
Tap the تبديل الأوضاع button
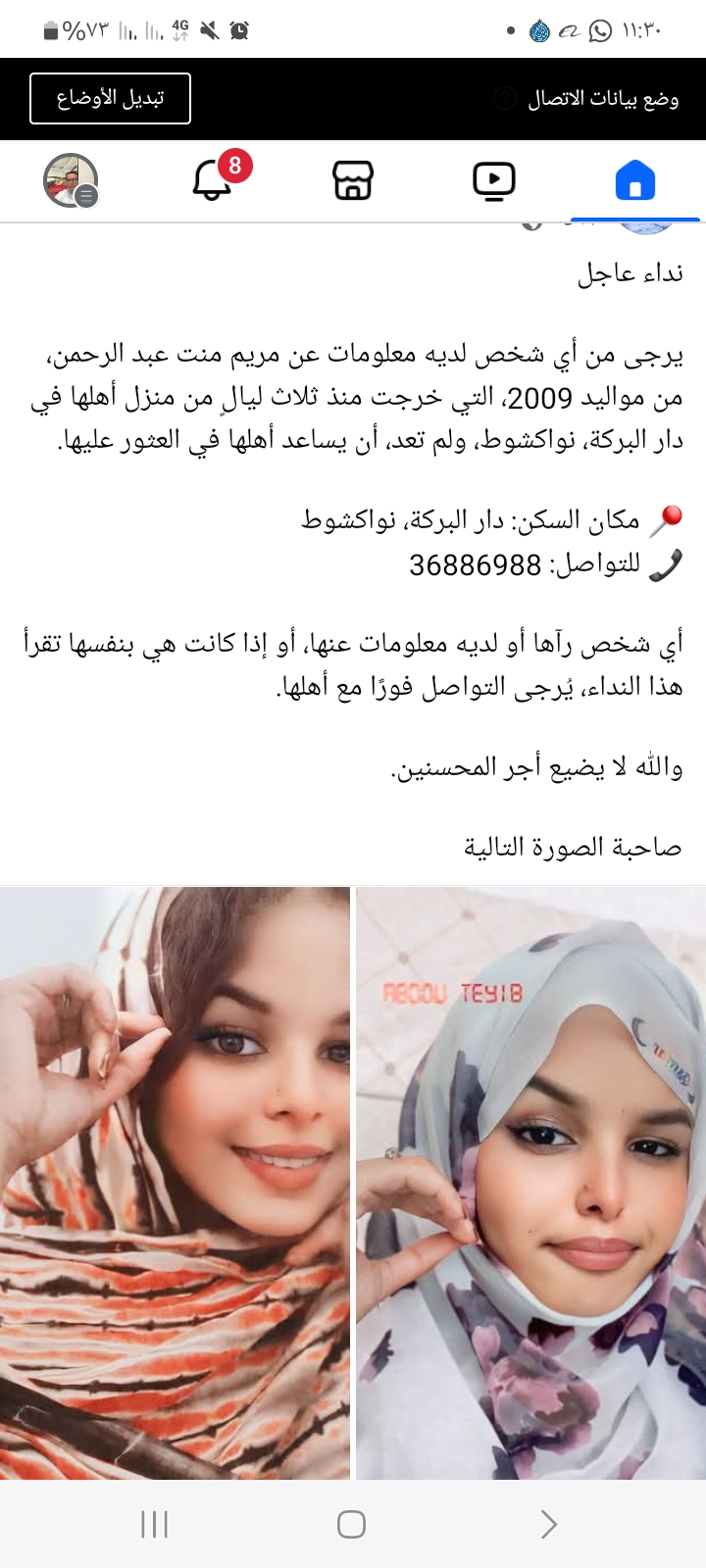[110, 99]
